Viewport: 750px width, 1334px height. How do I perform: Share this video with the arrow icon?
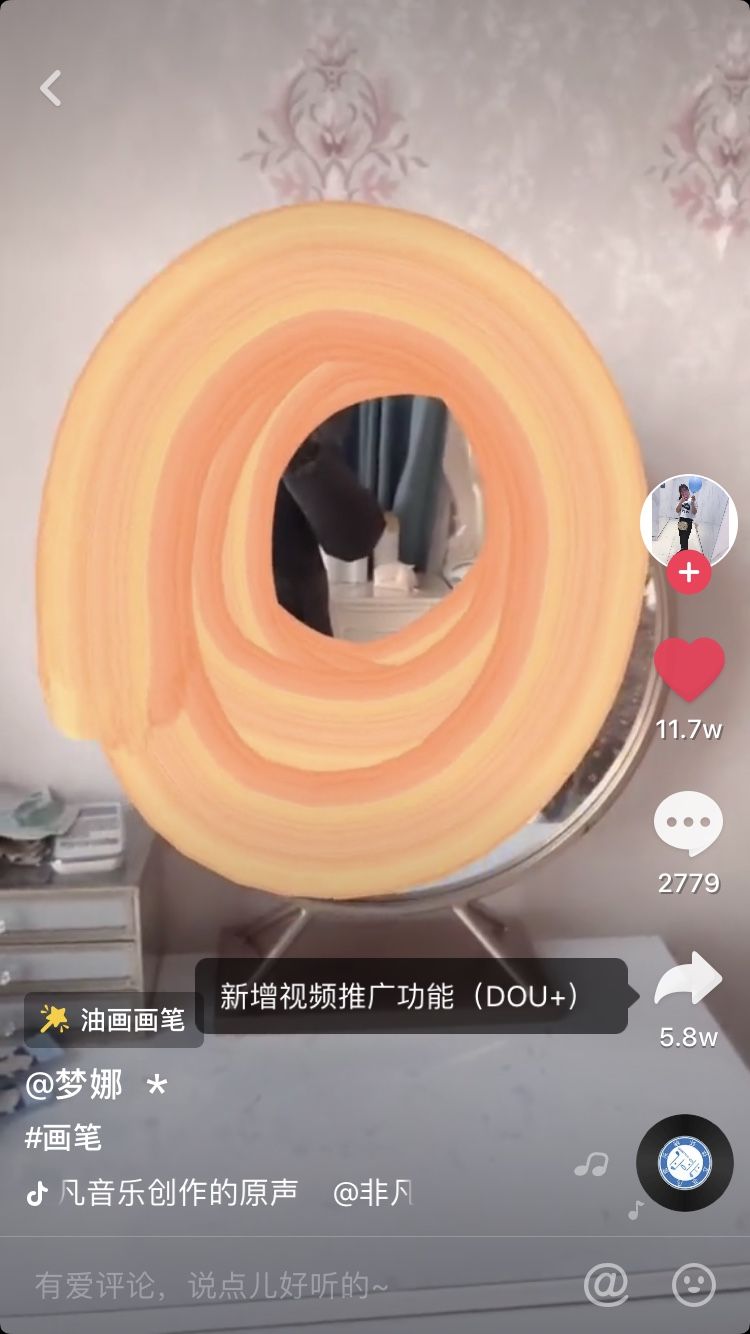(688, 981)
